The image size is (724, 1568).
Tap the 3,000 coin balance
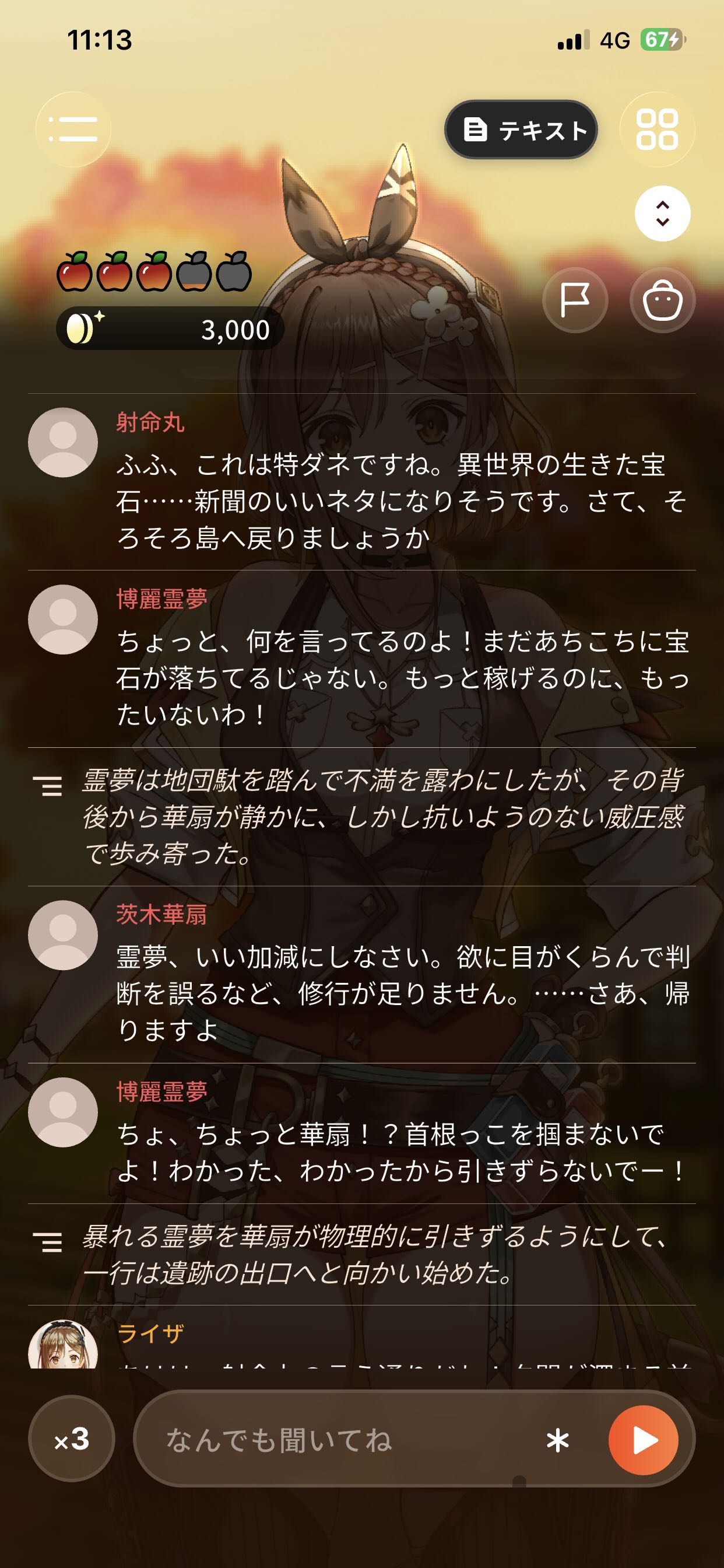pyautogui.click(x=170, y=328)
